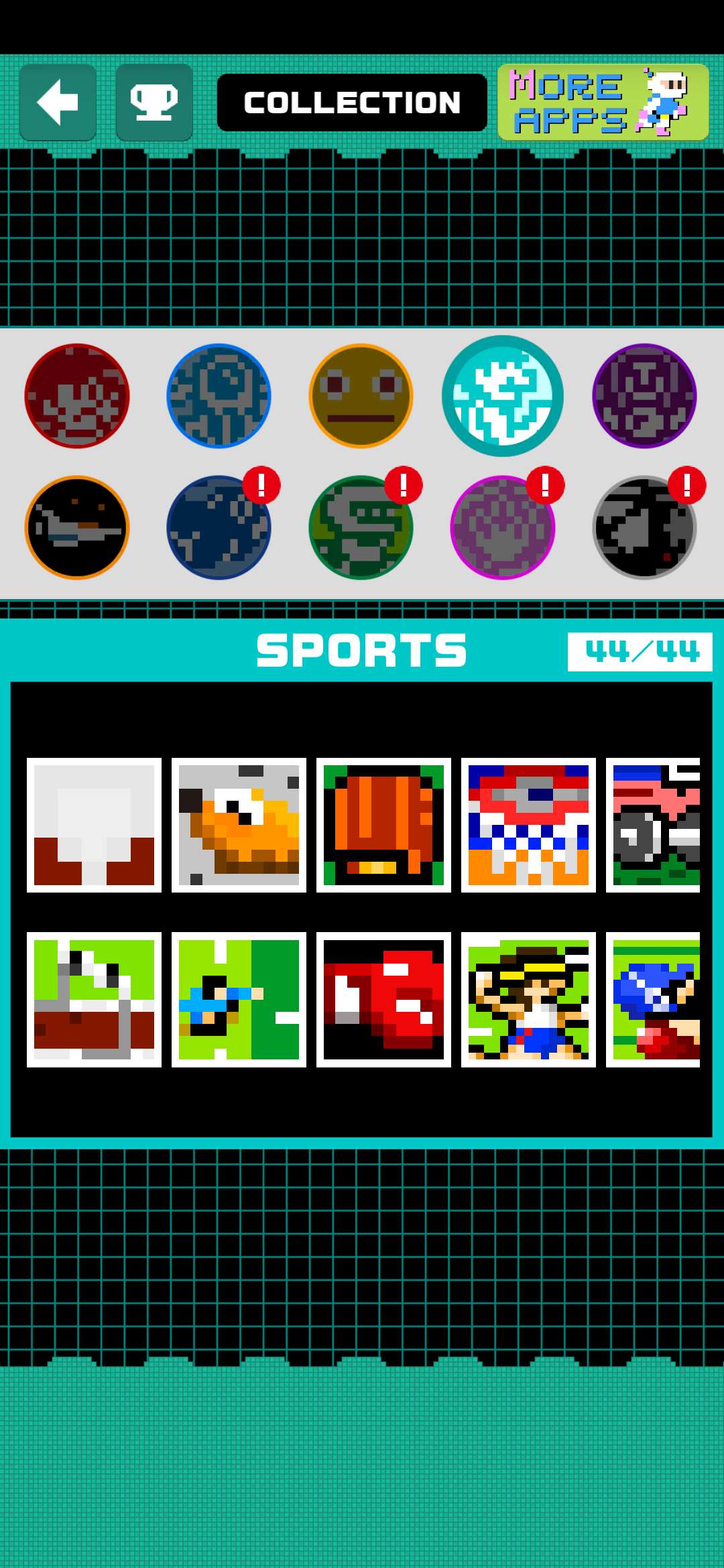
Task: Open the white and dark red pixel art
Action: tap(94, 825)
